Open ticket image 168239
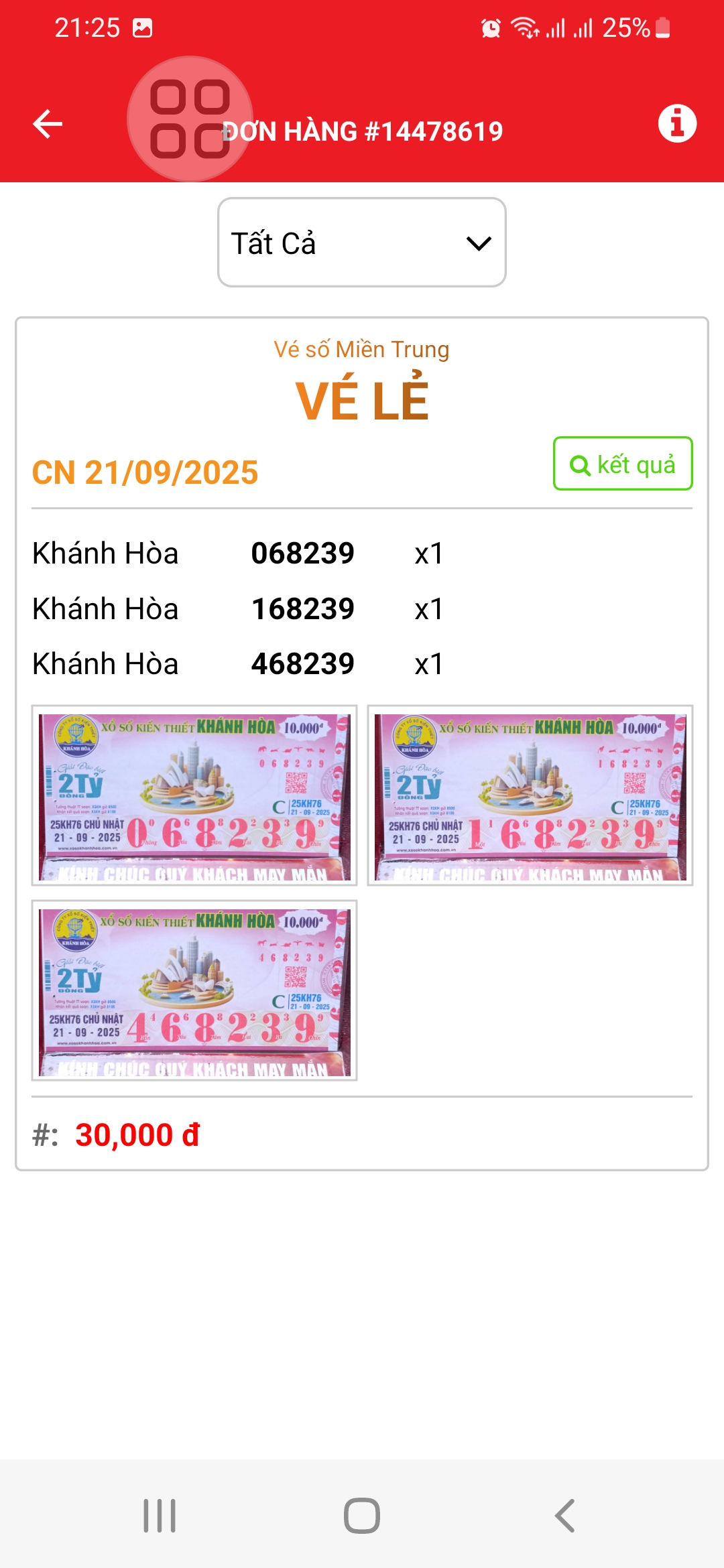The height and width of the screenshot is (1568, 724). point(530,795)
